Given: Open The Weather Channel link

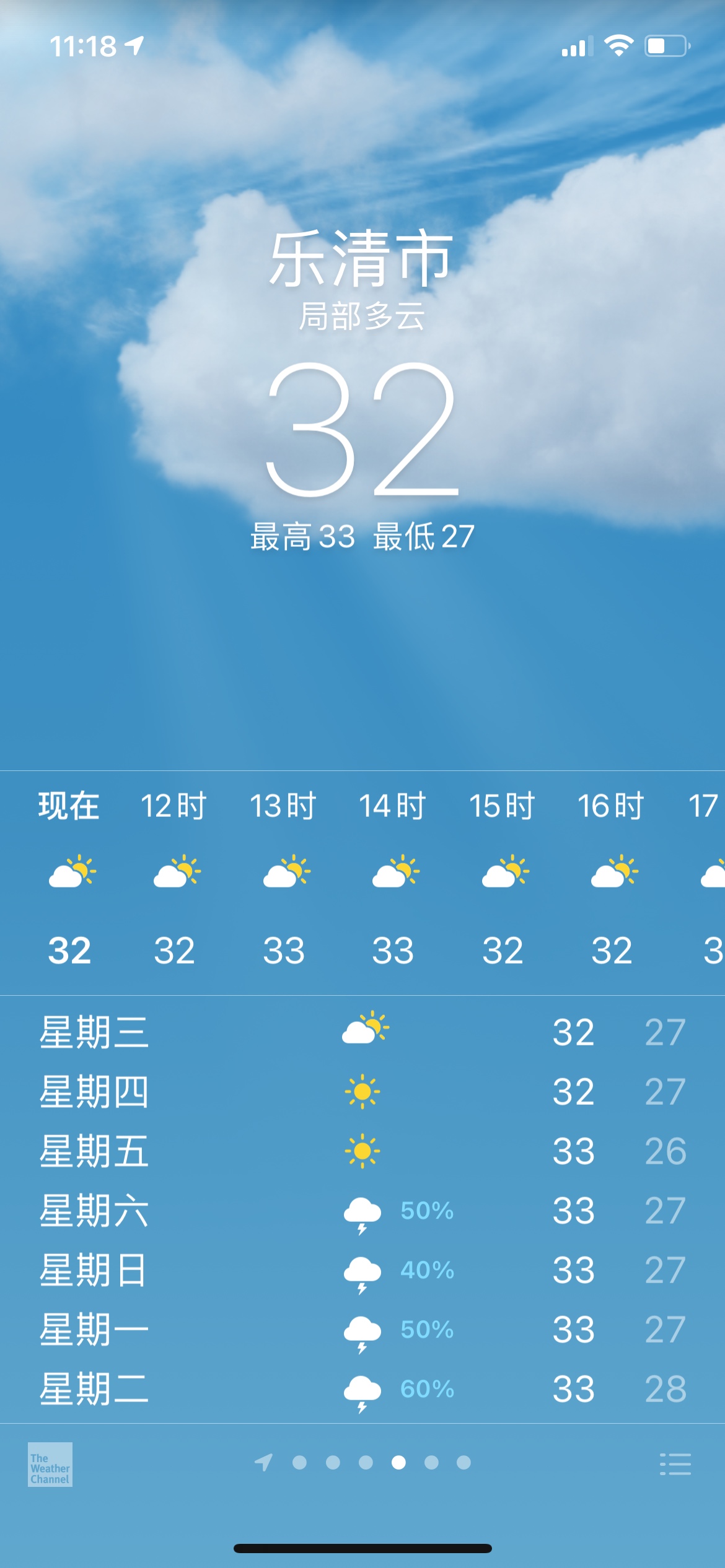Looking at the screenshot, I should tap(50, 1464).
